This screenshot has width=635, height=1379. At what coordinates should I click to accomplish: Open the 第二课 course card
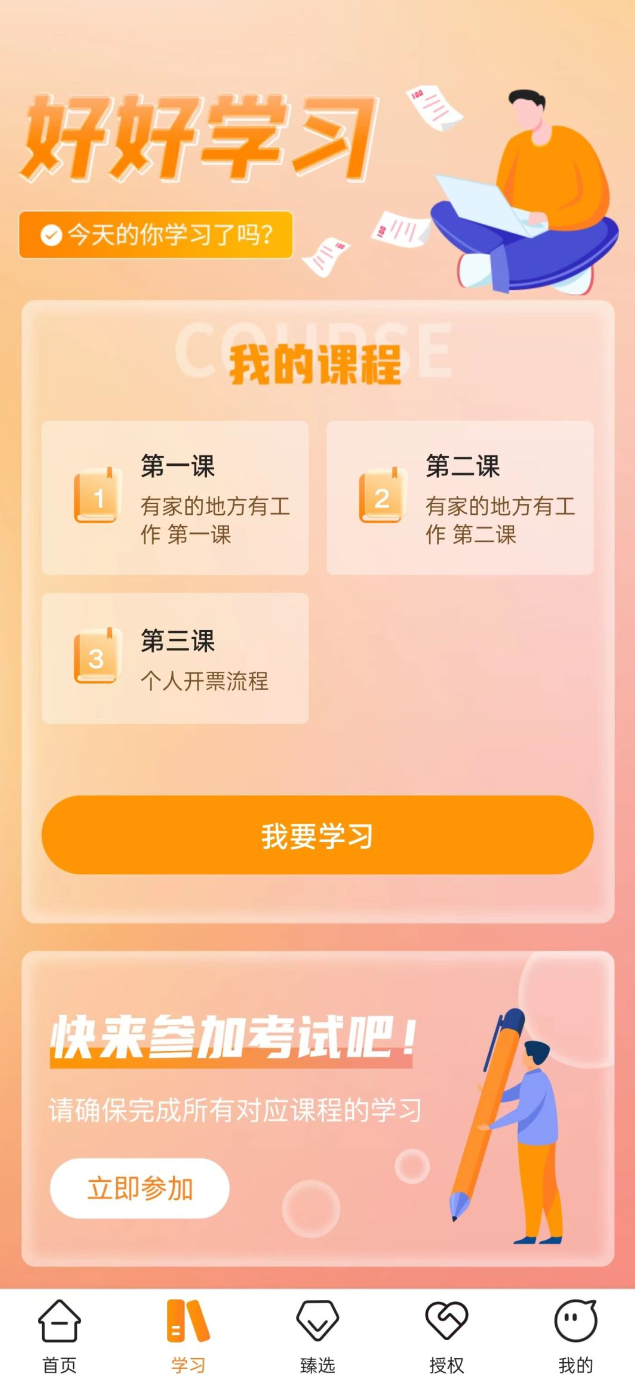pyautogui.click(x=460, y=498)
